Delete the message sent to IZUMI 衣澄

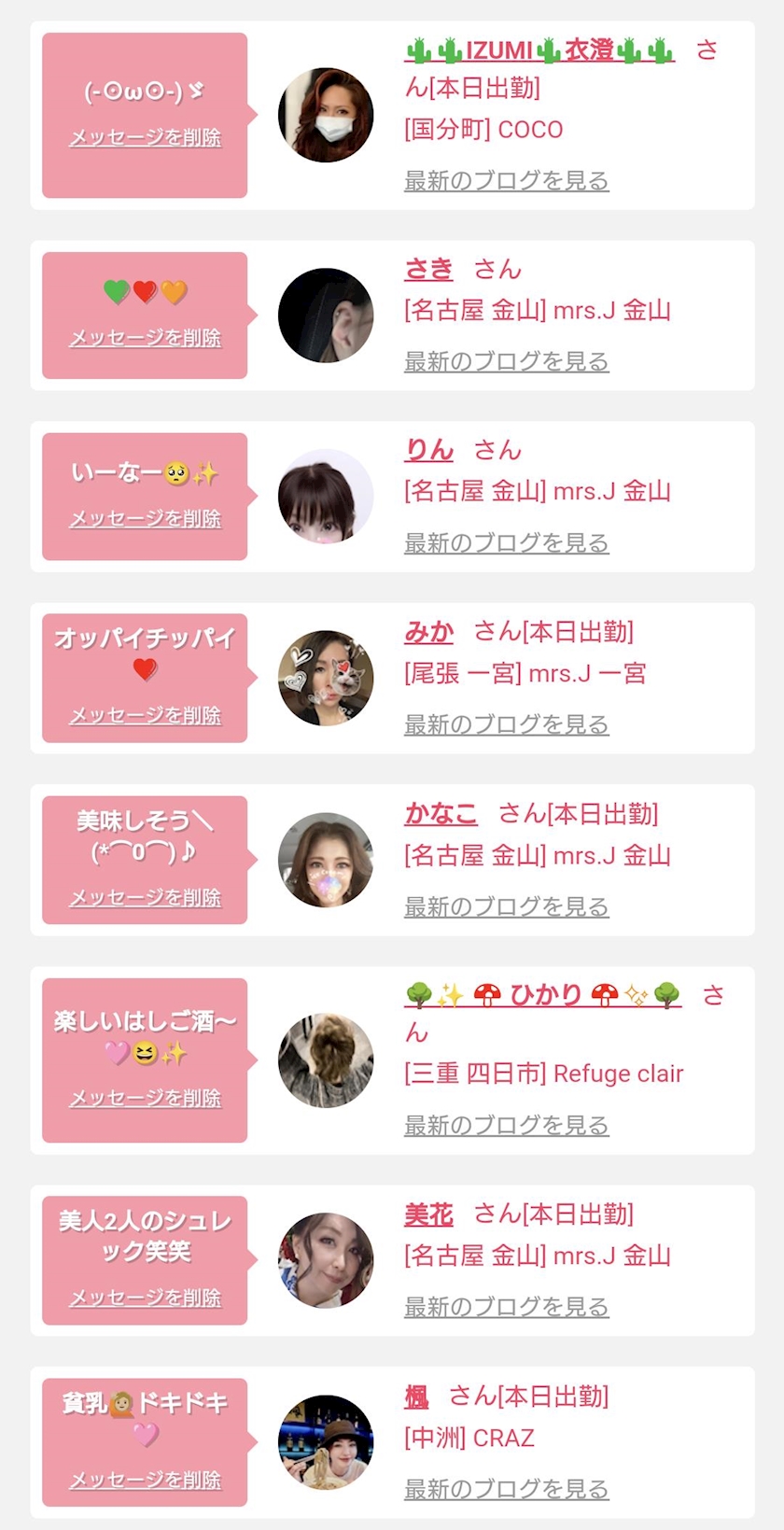click(x=146, y=138)
